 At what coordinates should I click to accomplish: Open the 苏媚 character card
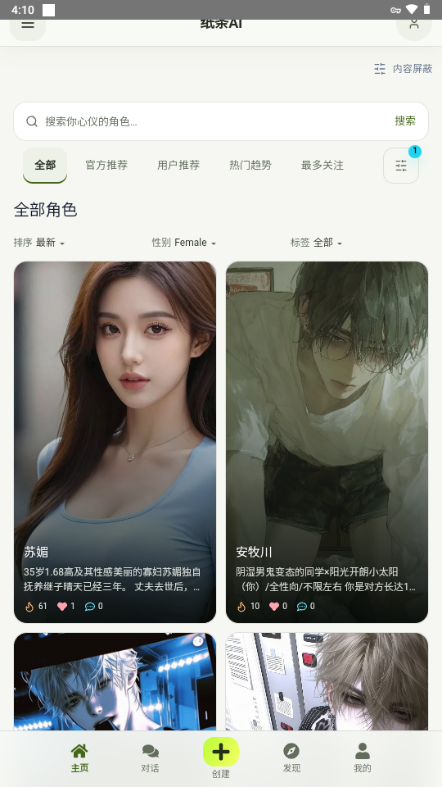point(115,442)
